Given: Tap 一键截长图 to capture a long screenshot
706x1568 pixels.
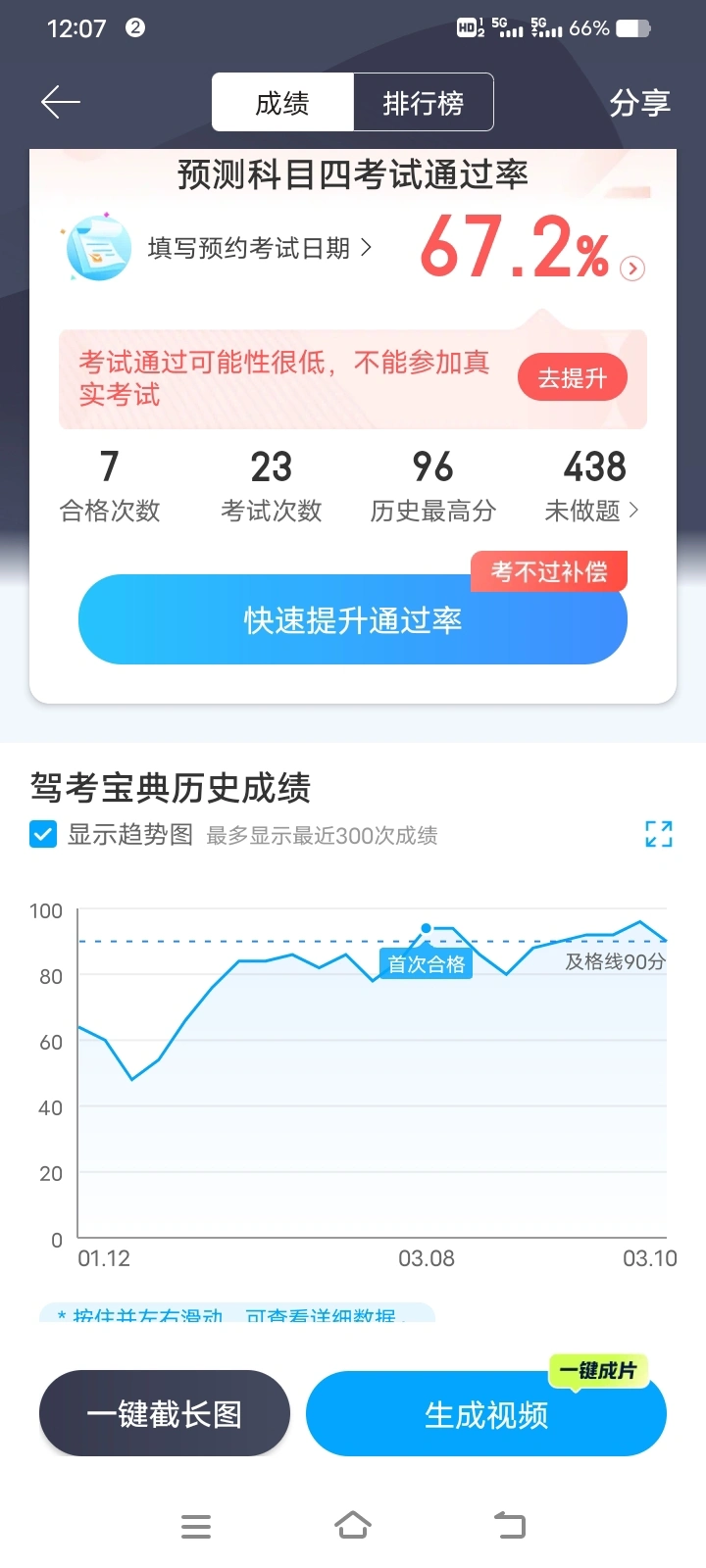Looking at the screenshot, I should 165,1413.
